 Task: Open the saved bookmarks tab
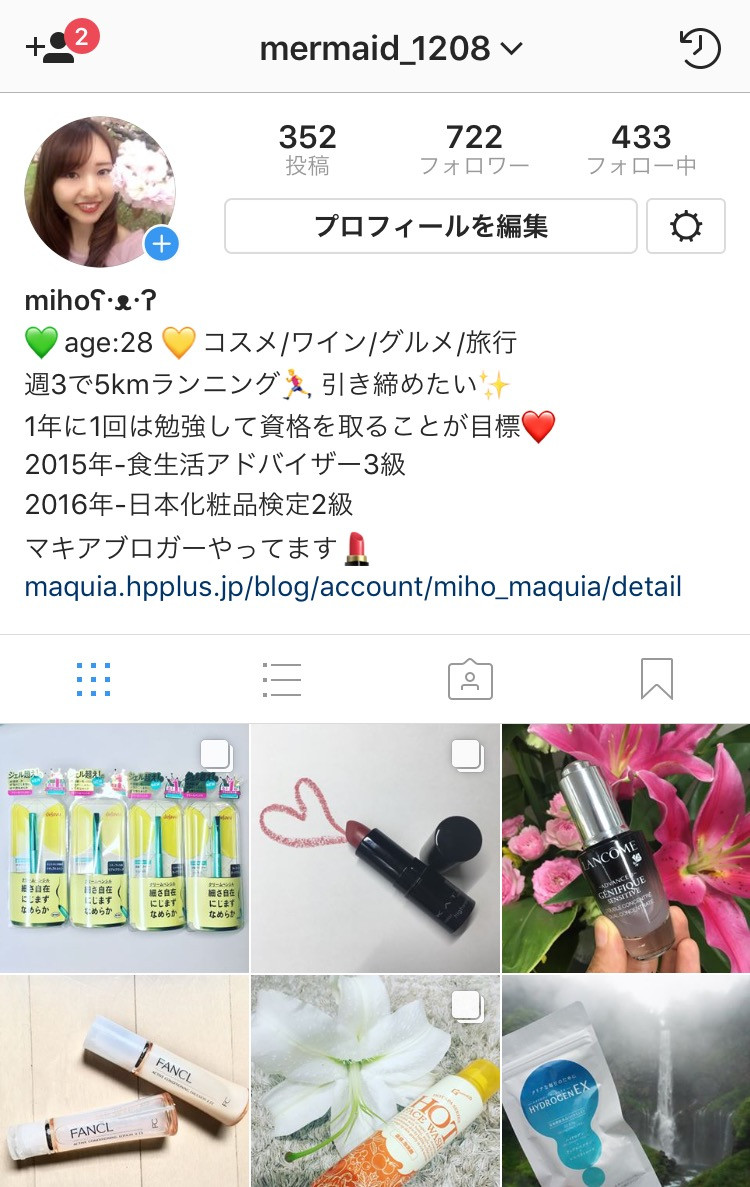tap(657, 680)
